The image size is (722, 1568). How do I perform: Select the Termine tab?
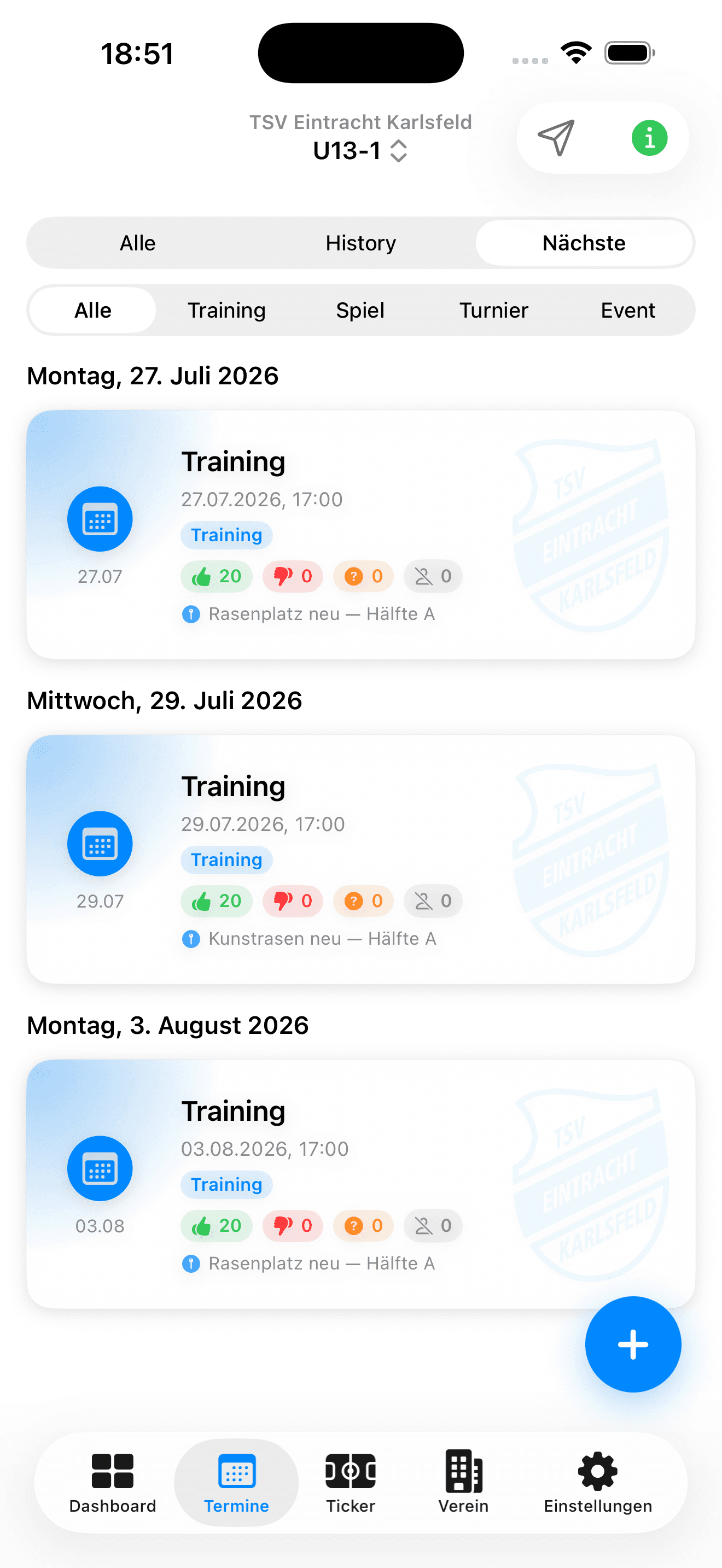click(x=236, y=1483)
